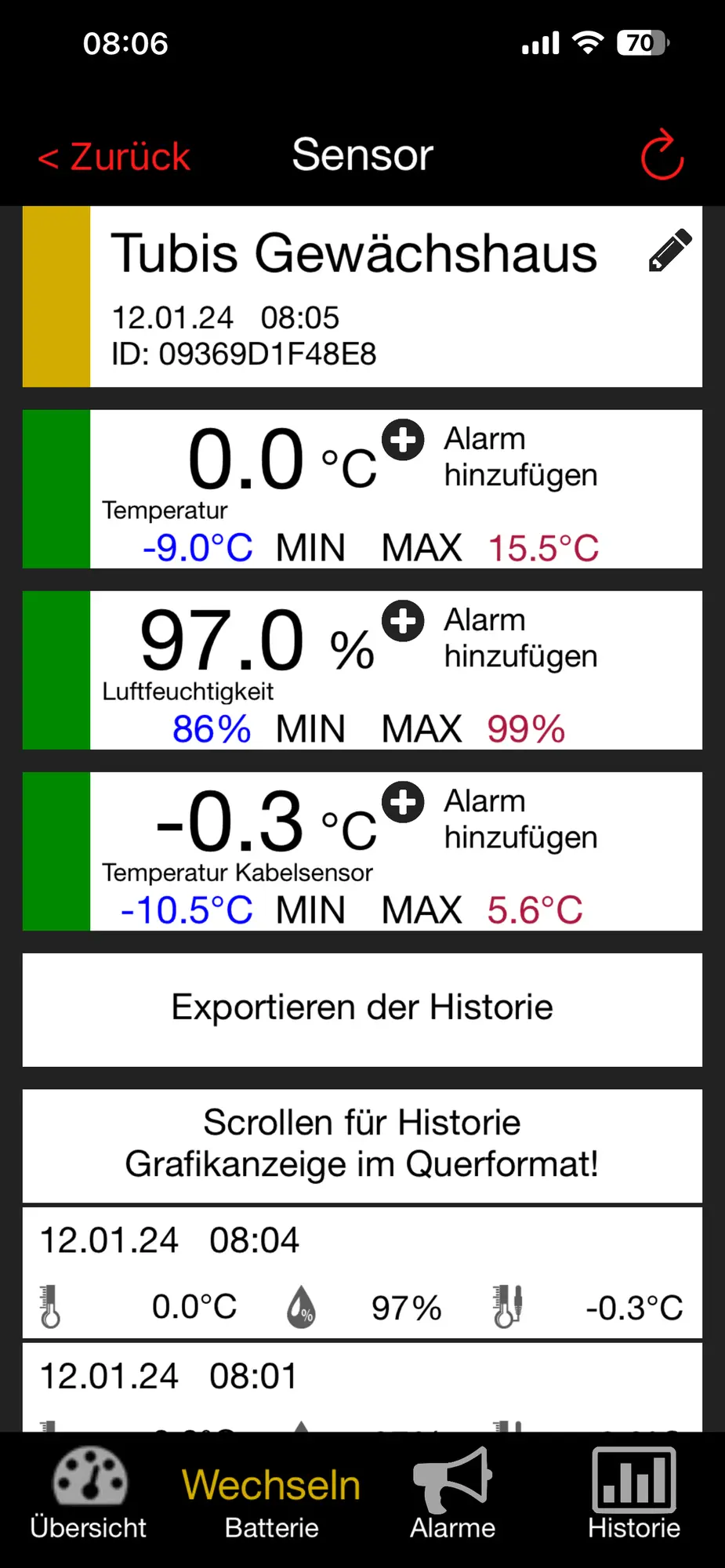Edit the Tubis Gewächshaus sensor name
Viewport: 725px width, 1568px height.
pos(670,251)
